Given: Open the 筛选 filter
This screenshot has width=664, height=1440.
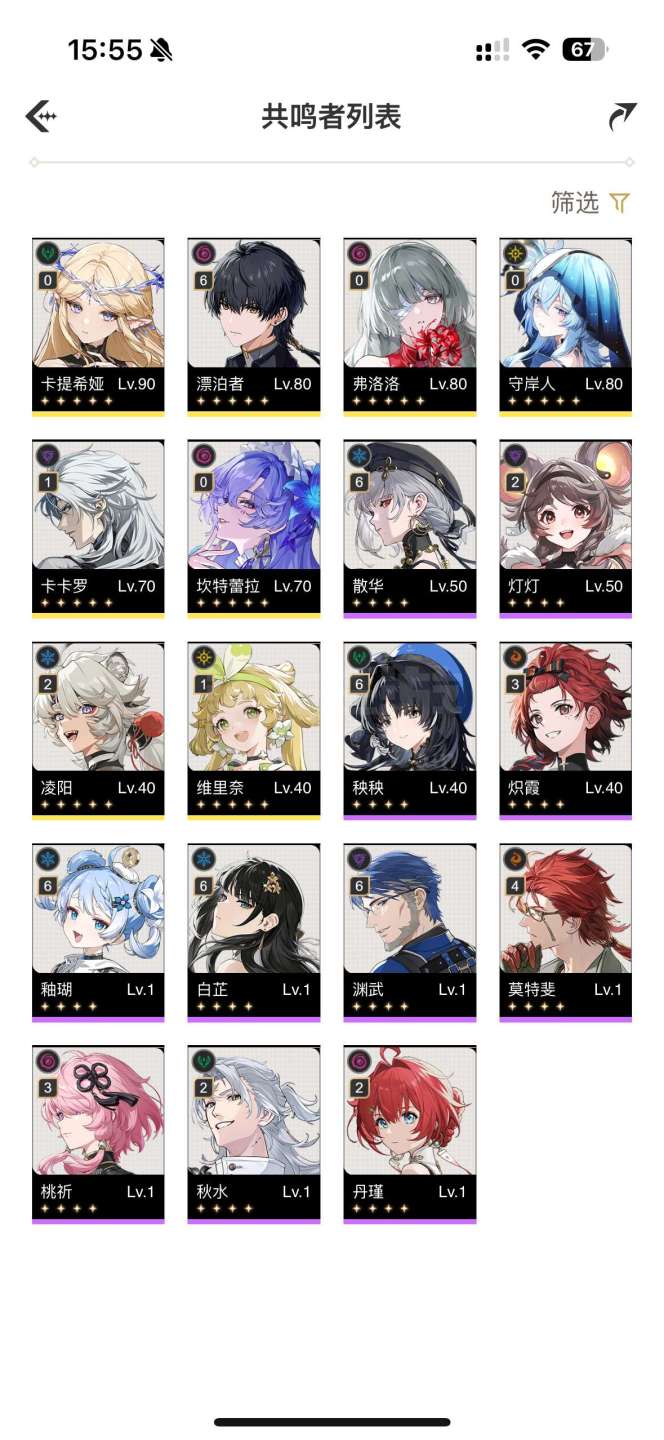Looking at the screenshot, I should tap(591, 203).
